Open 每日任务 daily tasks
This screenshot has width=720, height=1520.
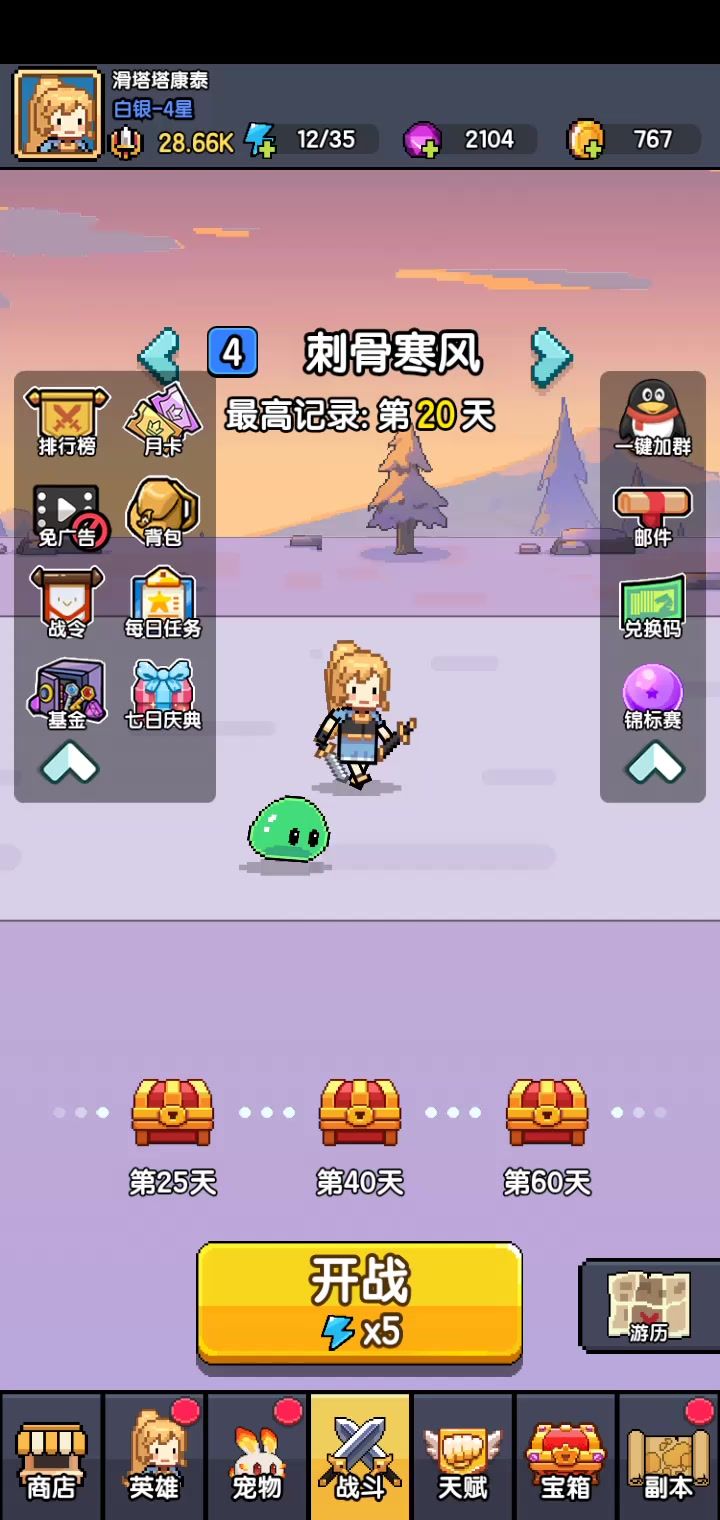point(163,604)
